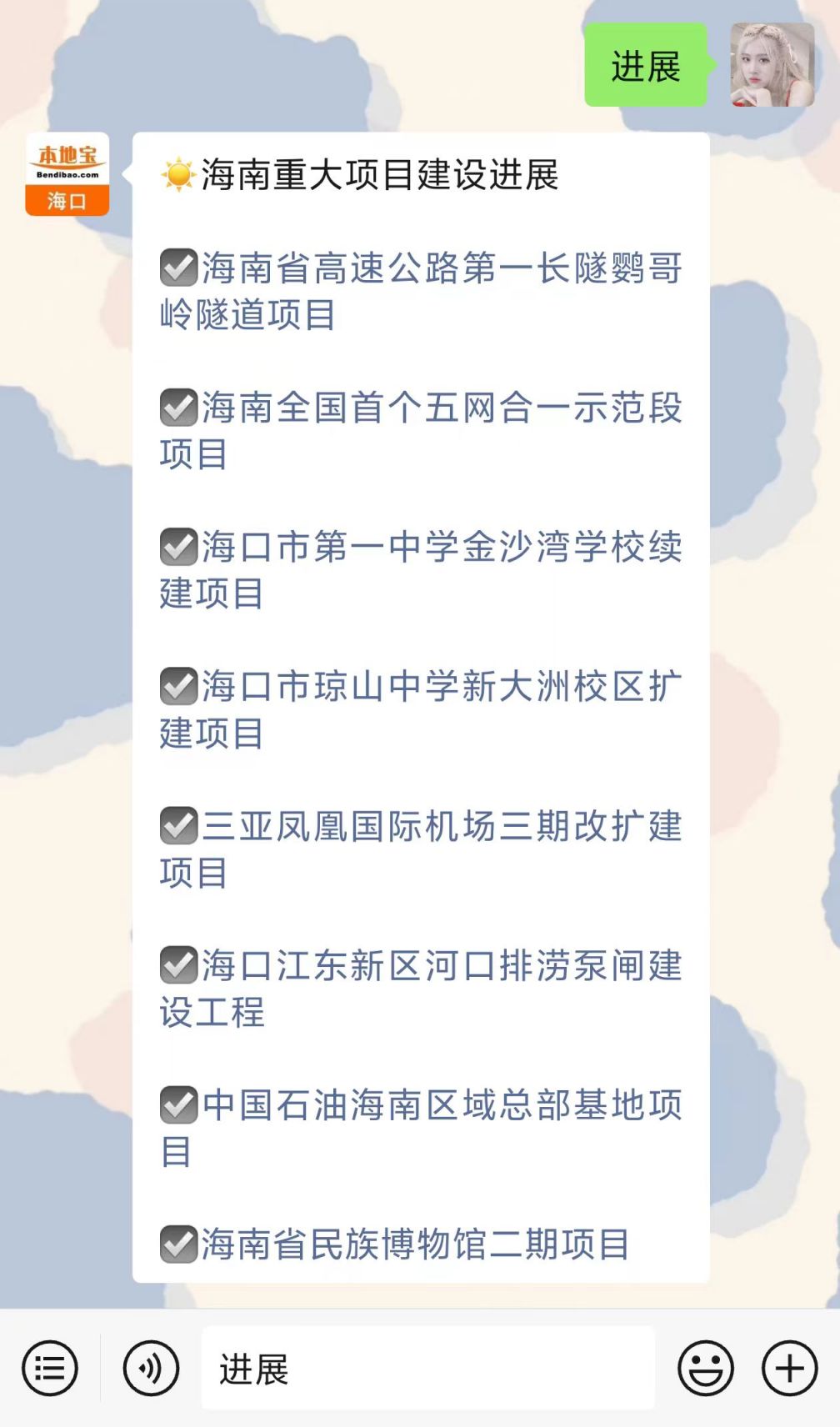The width and height of the screenshot is (840, 1427).
Task: Tap my own profile avatar
Action: 772,65
